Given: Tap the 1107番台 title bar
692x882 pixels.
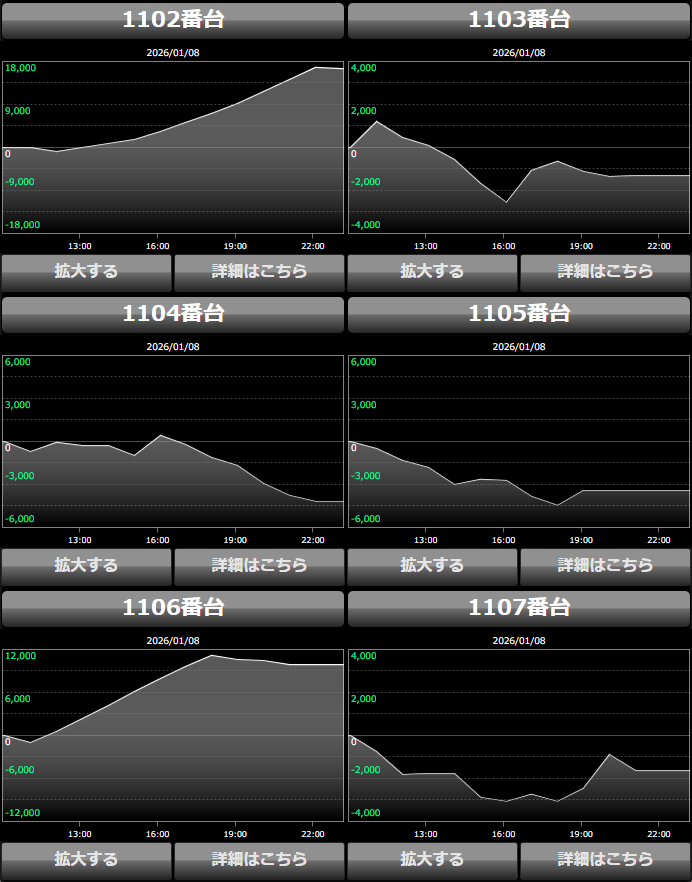Looking at the screenshot, I should click(519, 608).
